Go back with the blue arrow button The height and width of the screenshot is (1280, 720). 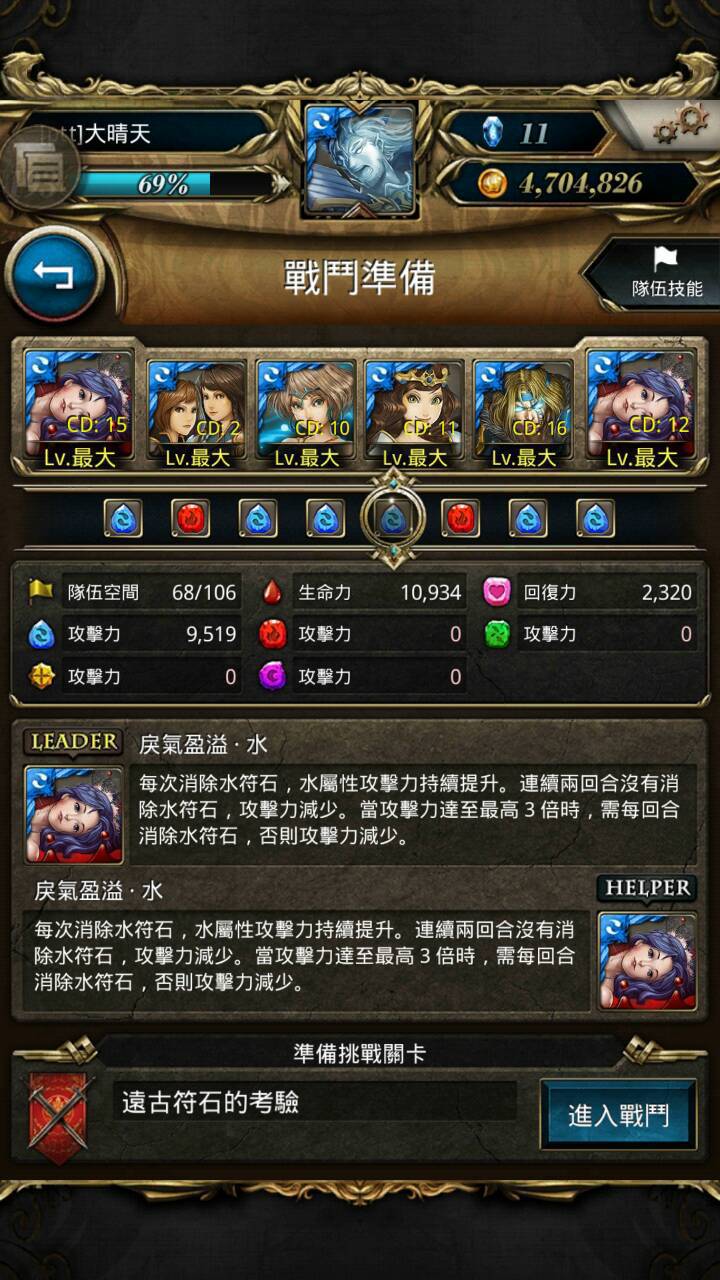[x=54, y=274]
